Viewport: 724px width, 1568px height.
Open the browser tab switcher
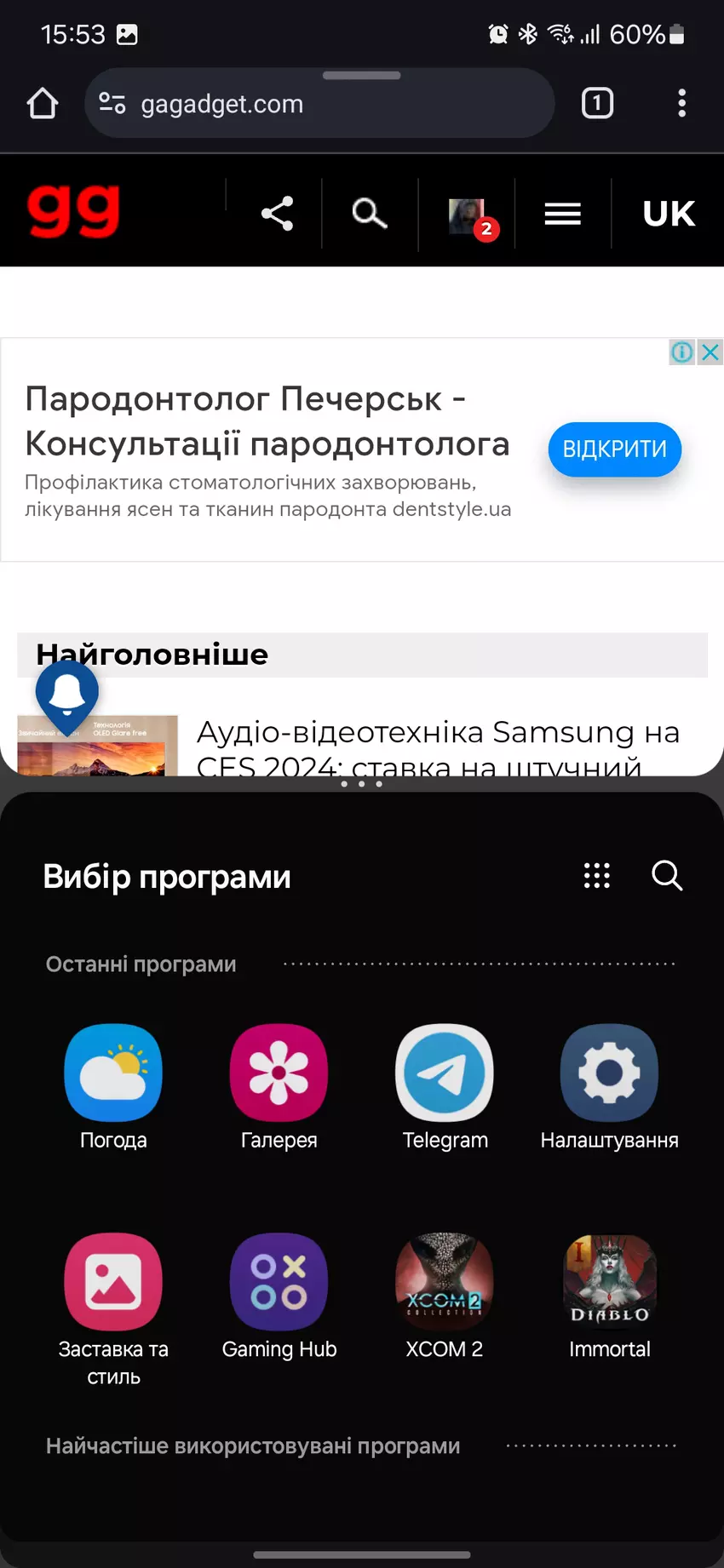(597, 104)
